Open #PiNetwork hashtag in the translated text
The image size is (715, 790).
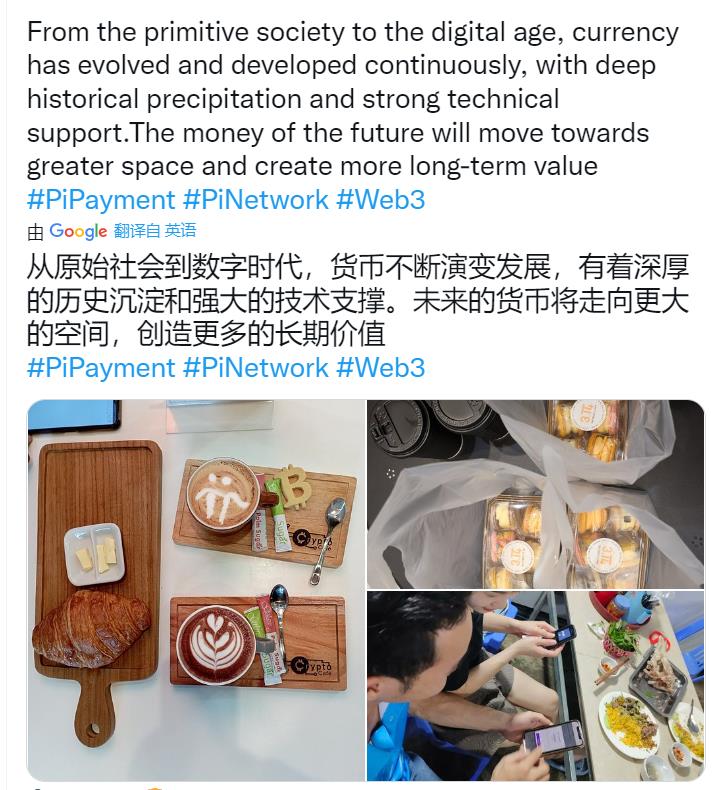point(255,367)
